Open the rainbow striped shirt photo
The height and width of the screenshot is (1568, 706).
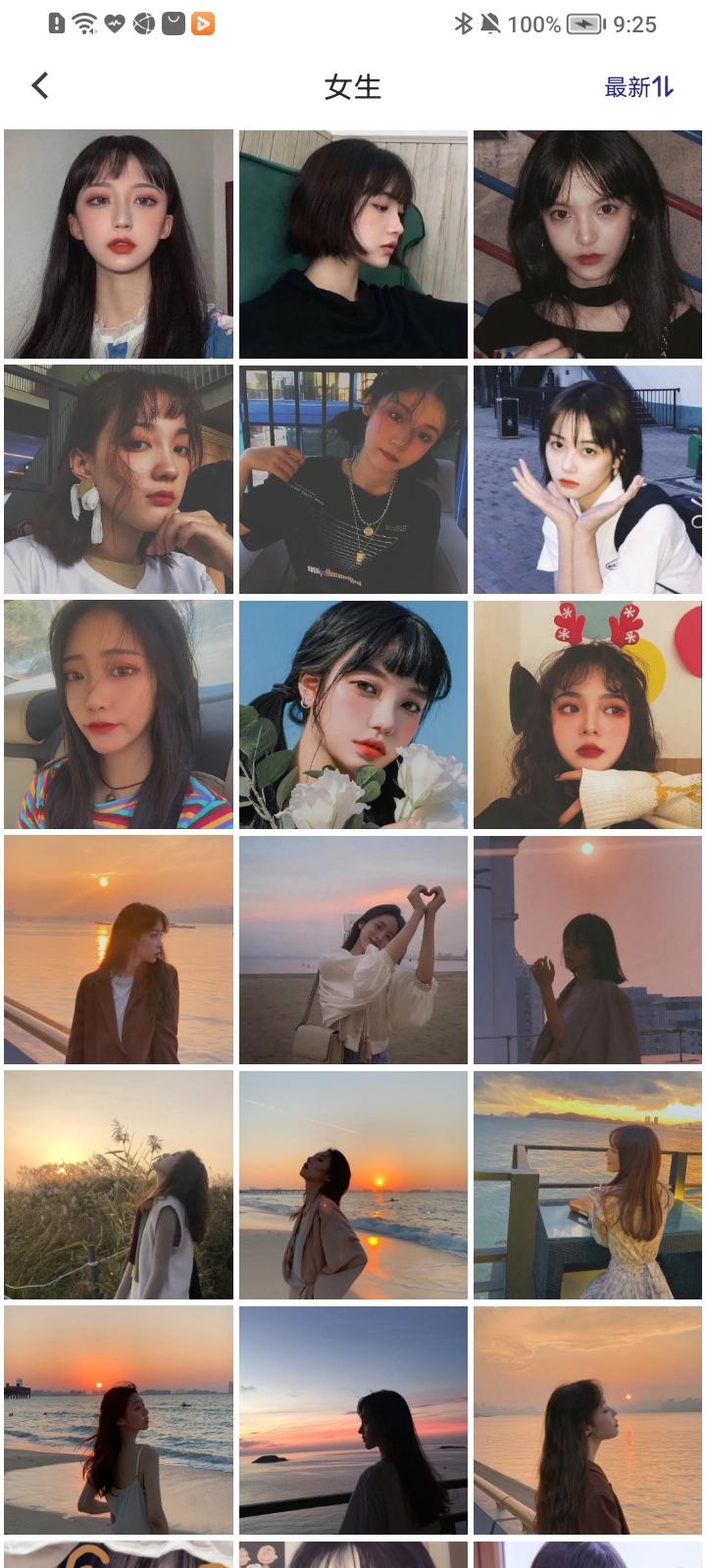[x=119, y=714]
